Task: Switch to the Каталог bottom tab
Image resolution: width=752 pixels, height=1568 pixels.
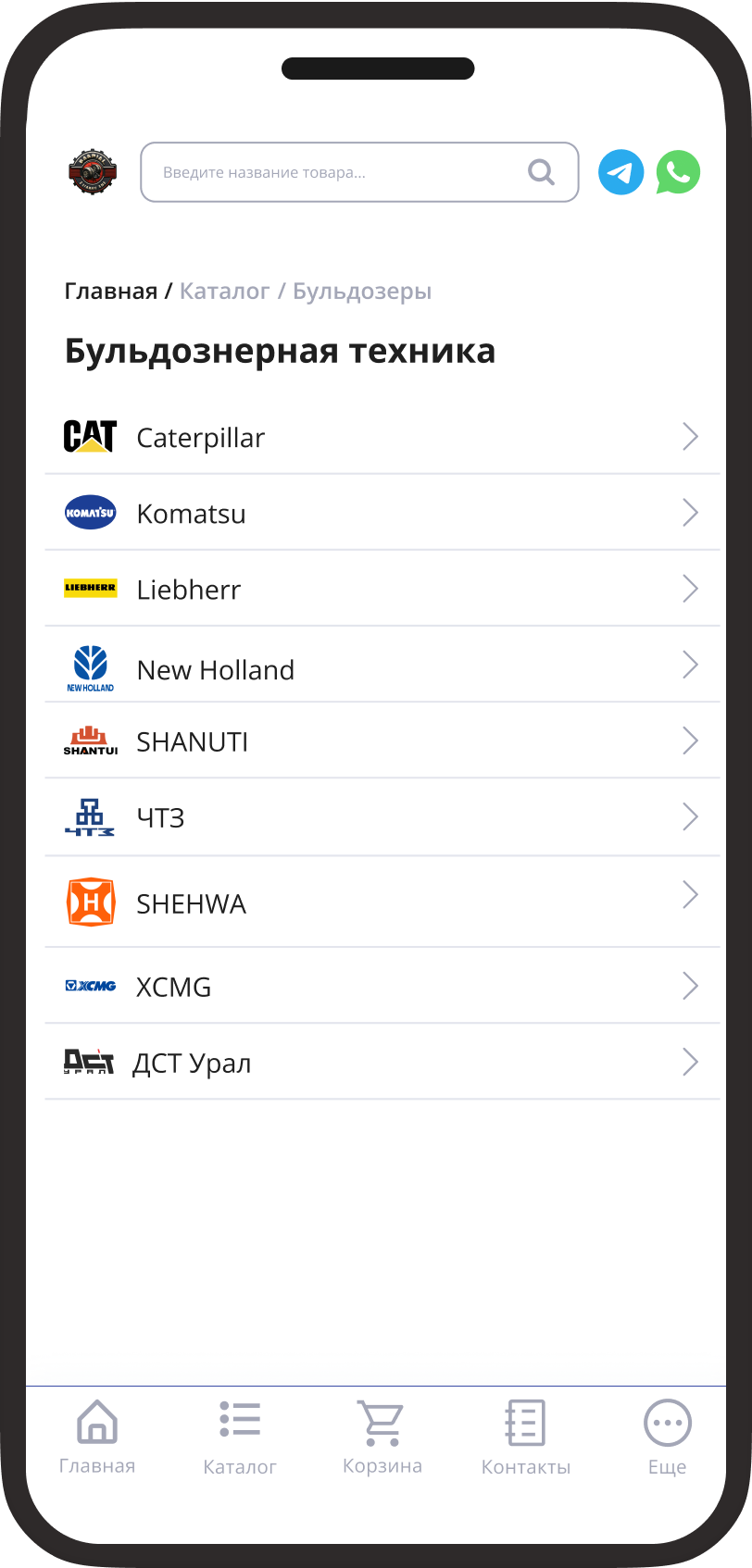Action: click(x=240, y=1437)
